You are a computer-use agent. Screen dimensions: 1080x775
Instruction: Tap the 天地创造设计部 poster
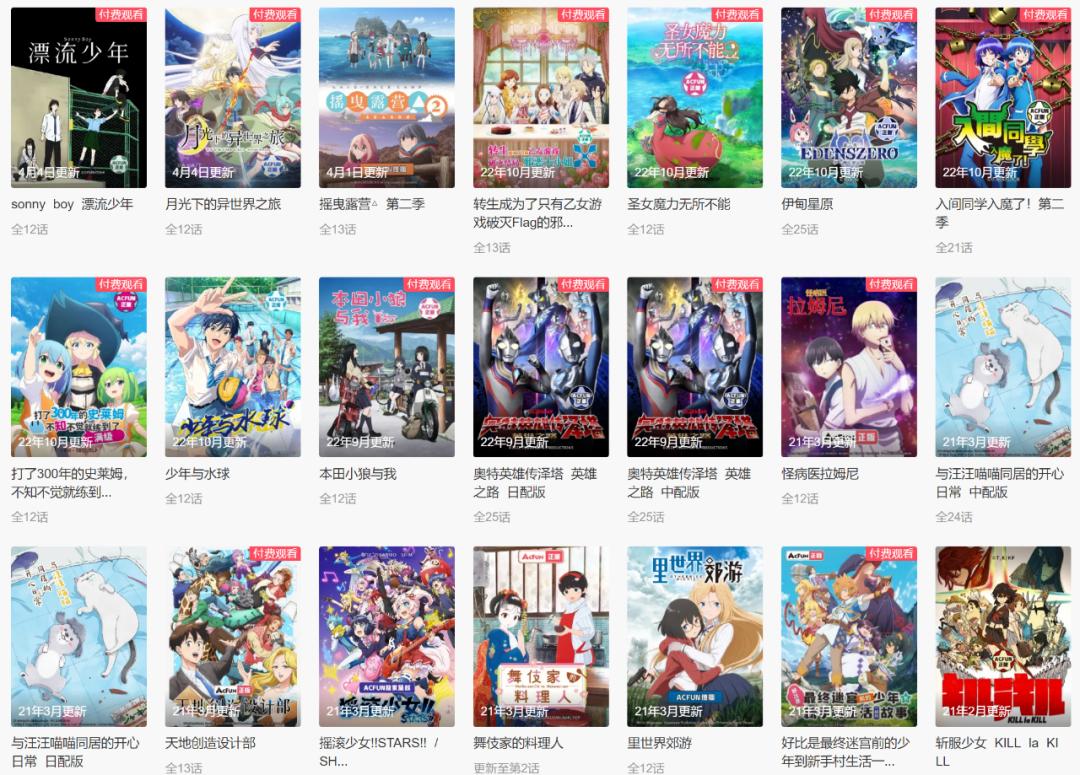point(233,636)
